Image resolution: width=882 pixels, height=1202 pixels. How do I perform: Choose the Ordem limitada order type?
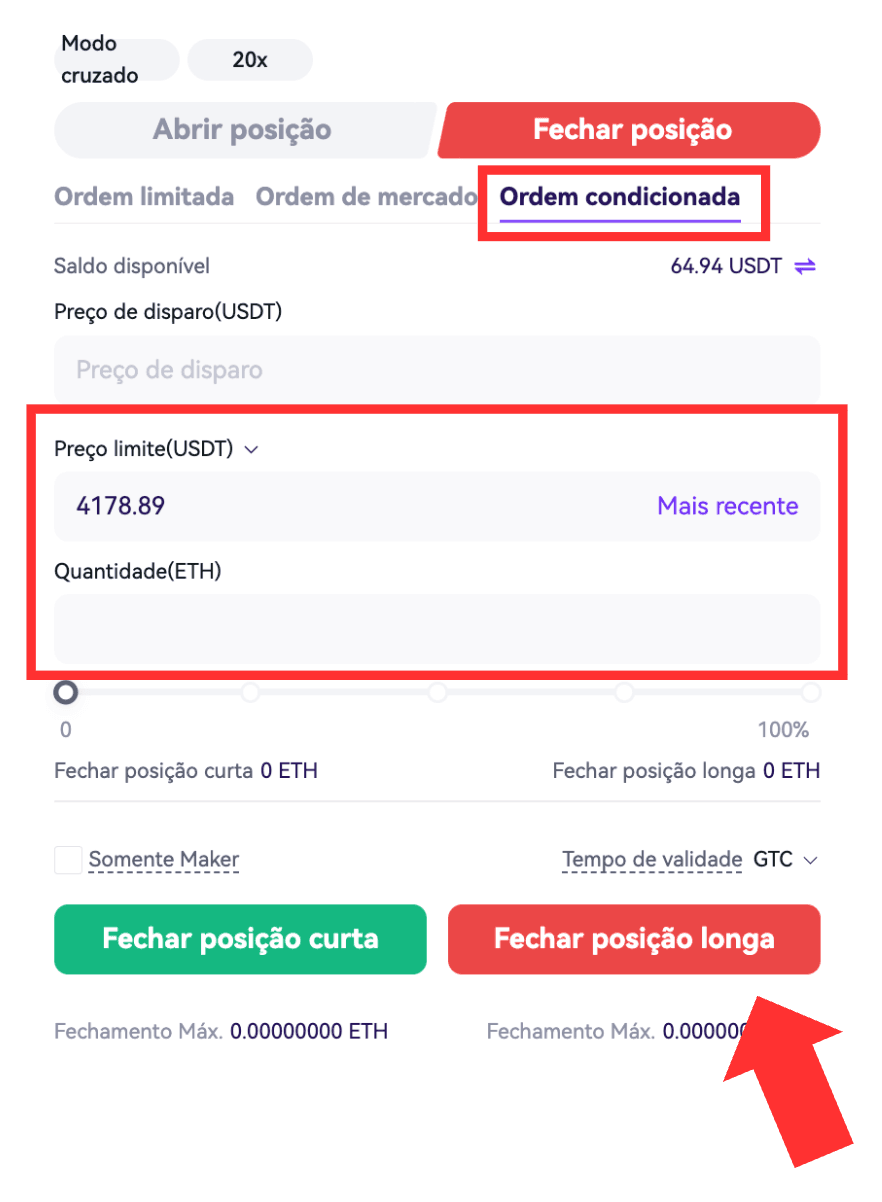144,197
